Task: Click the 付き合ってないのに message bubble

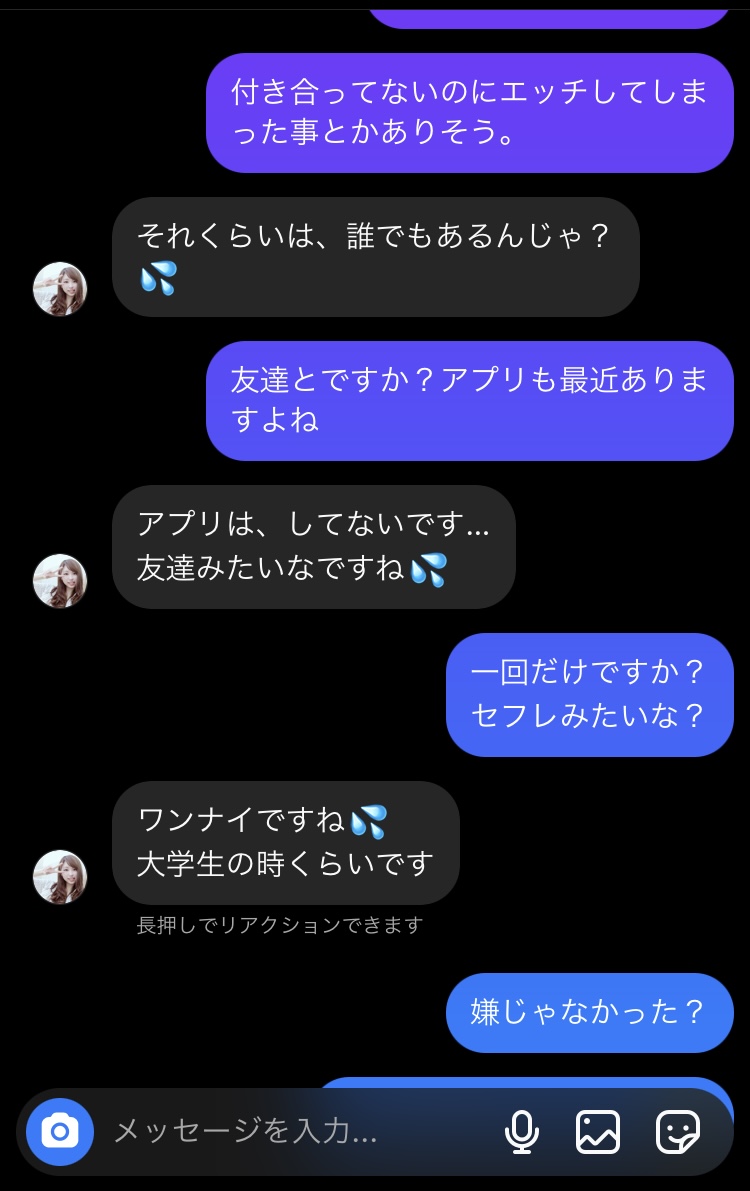Action: (x=470, y=113)
